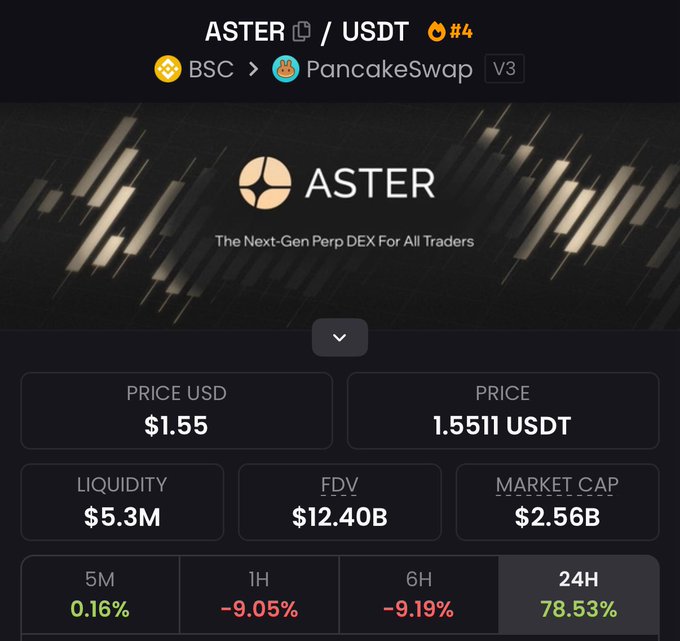Copy the ASTER token address
This screenshot has width=680, height=641.
point(302,32)
